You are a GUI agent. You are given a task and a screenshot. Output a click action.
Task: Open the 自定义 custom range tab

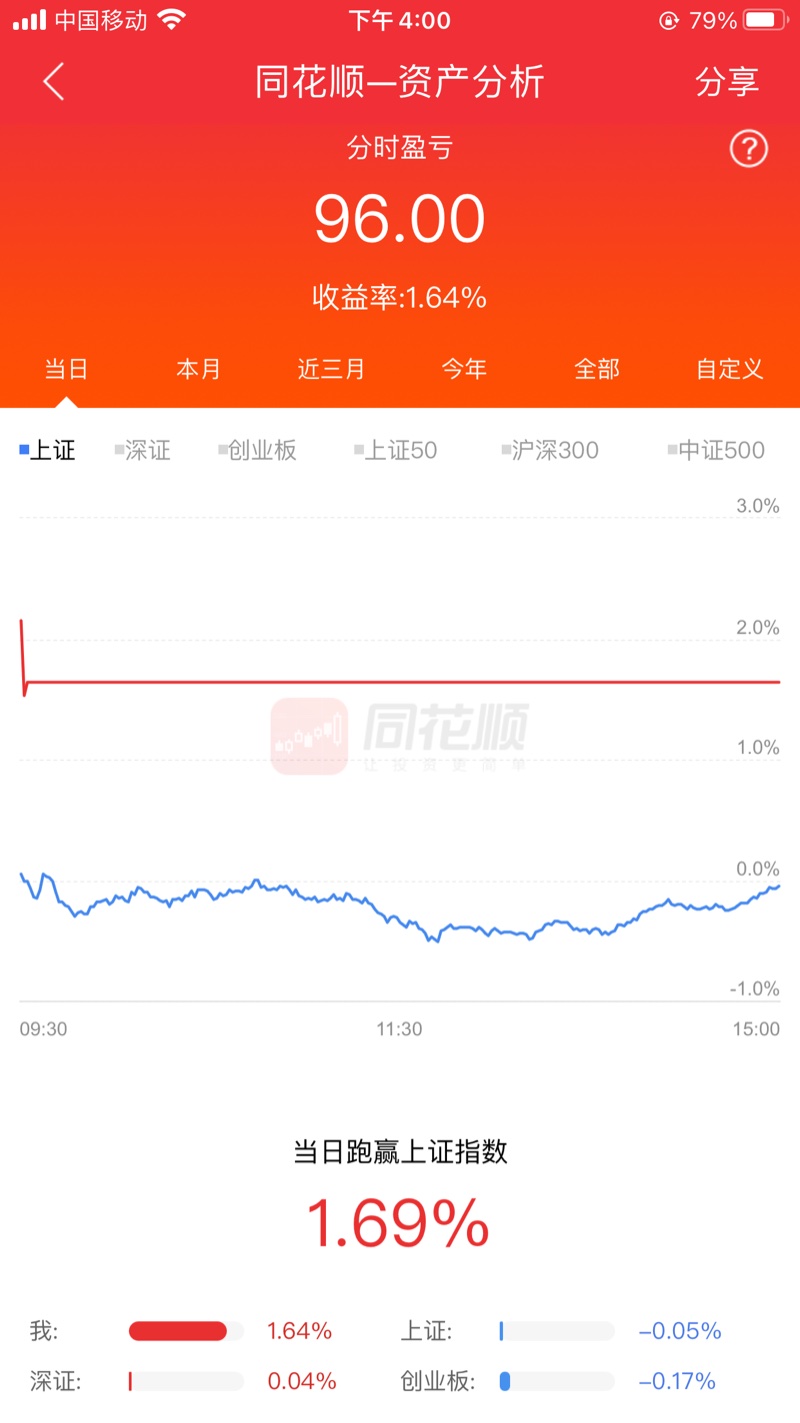[x=730, y=369]
